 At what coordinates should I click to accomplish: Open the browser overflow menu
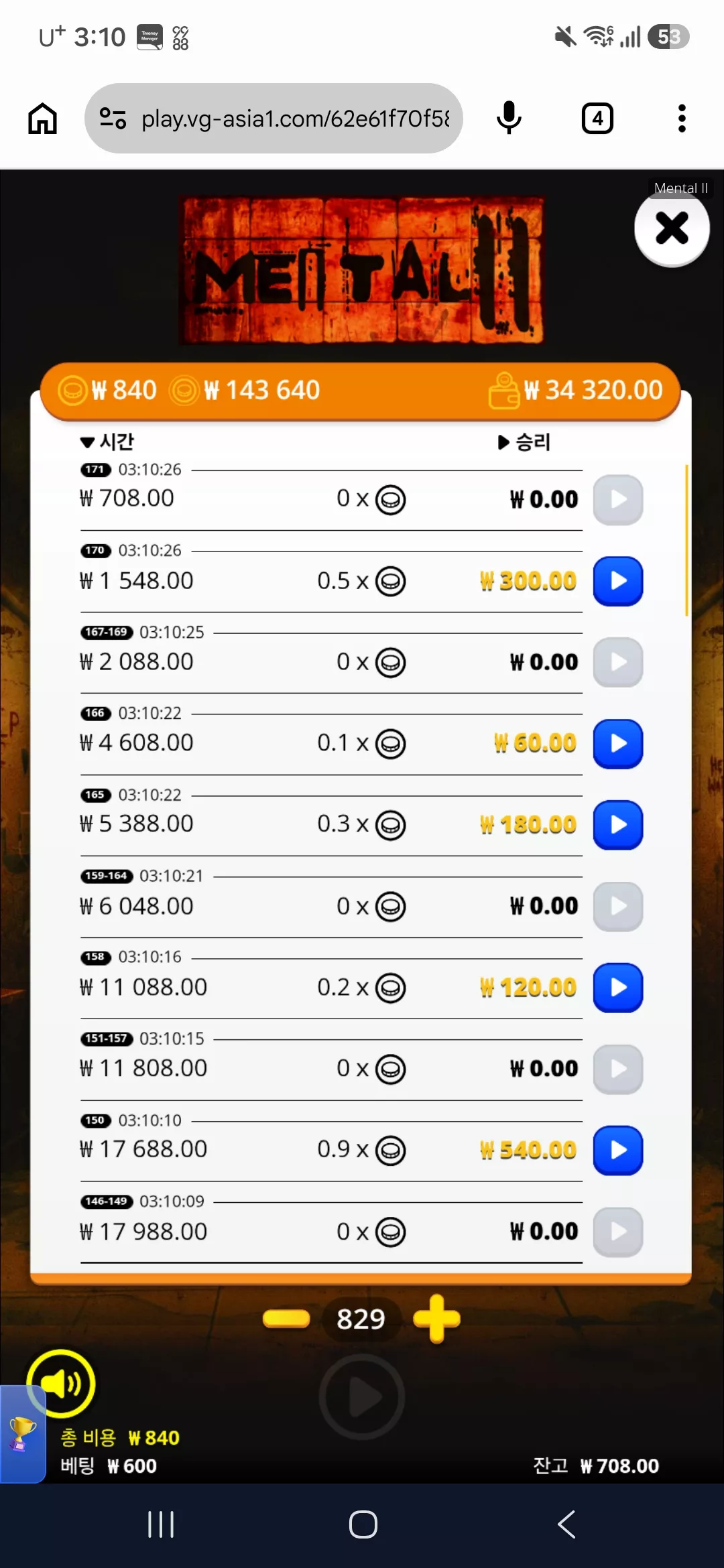(x=682, y=119)
